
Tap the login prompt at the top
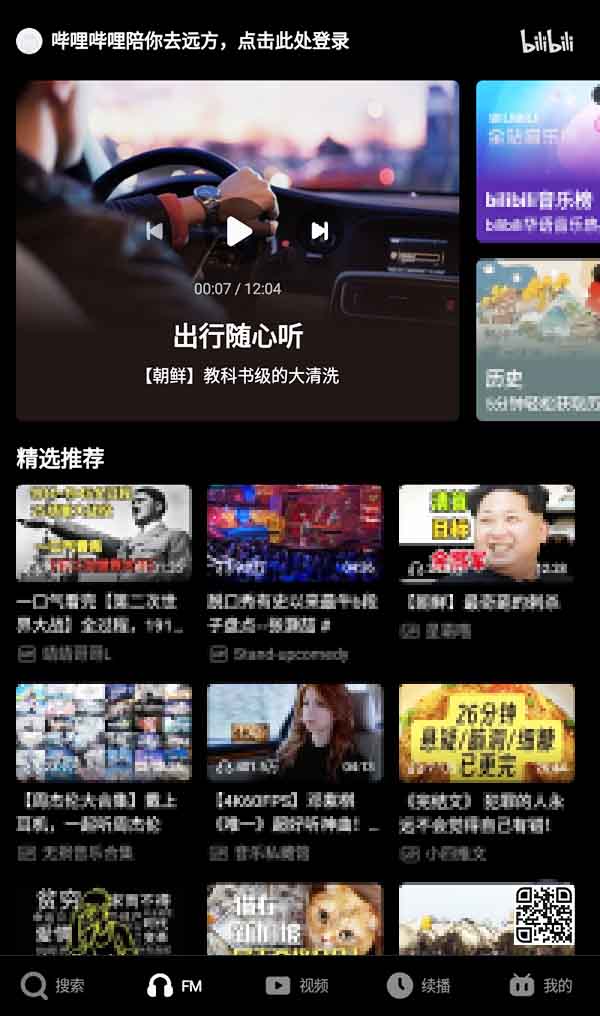[x=200, y=41]
